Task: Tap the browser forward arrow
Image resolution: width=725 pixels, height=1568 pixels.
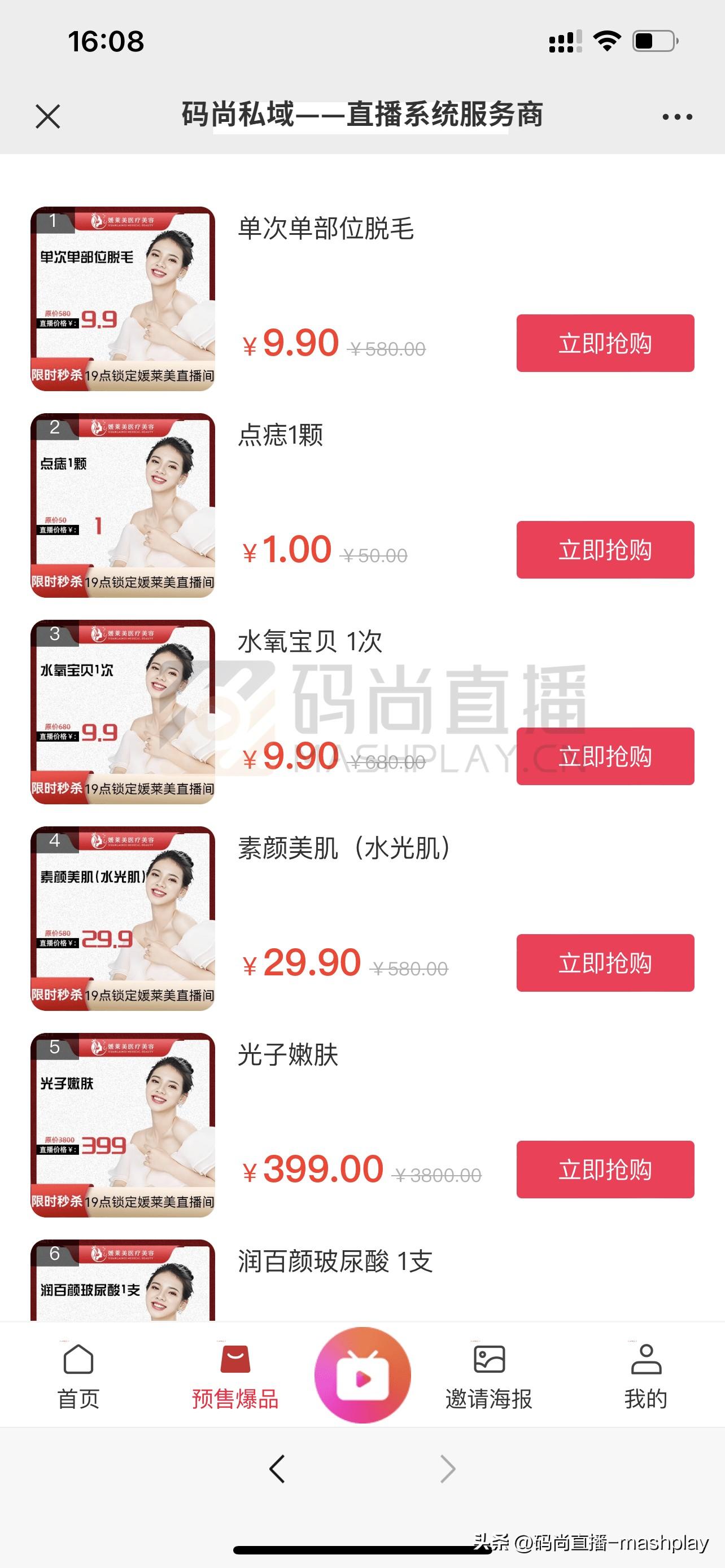Action: tap(447, 1469)
